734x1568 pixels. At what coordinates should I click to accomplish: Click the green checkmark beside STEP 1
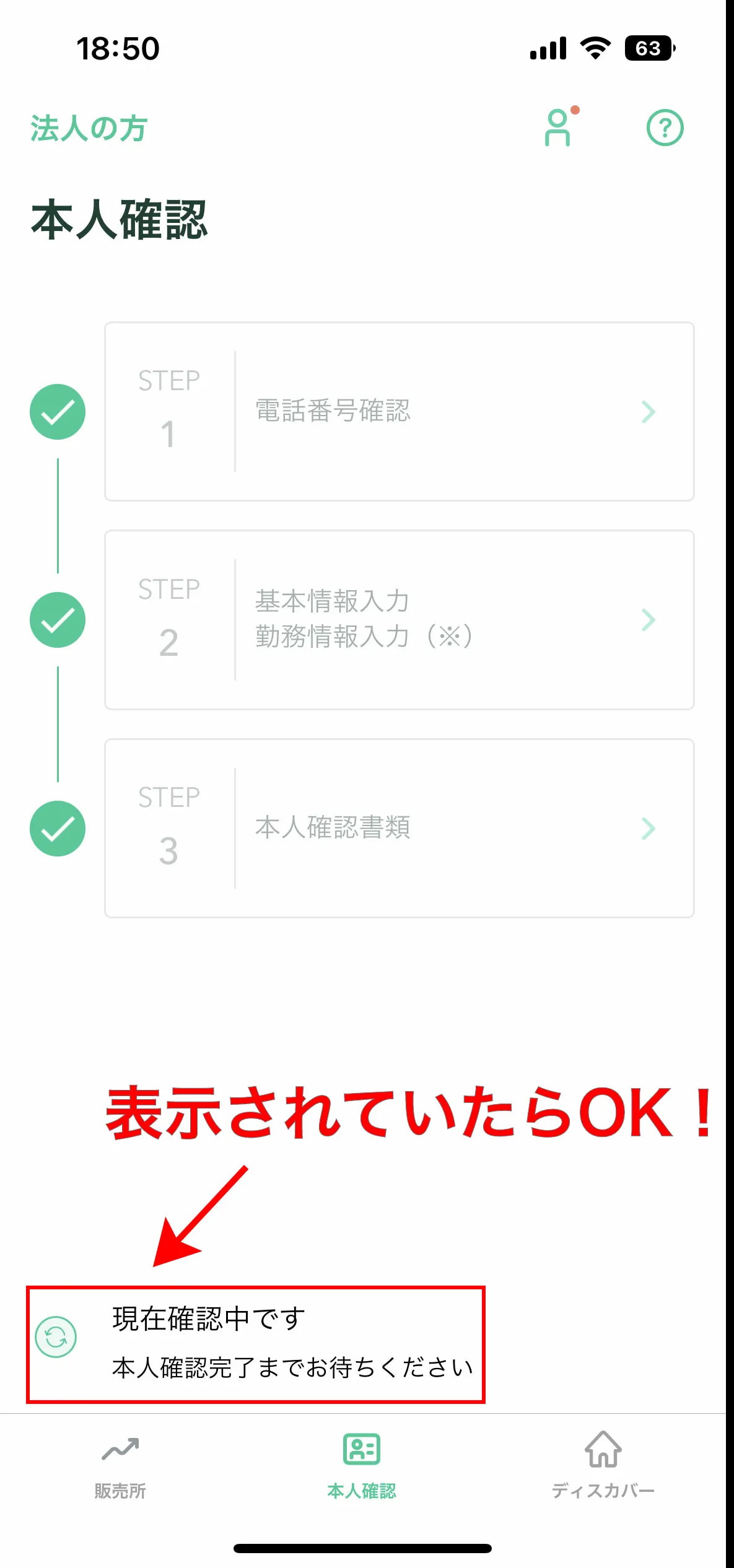tap(57, 411)
